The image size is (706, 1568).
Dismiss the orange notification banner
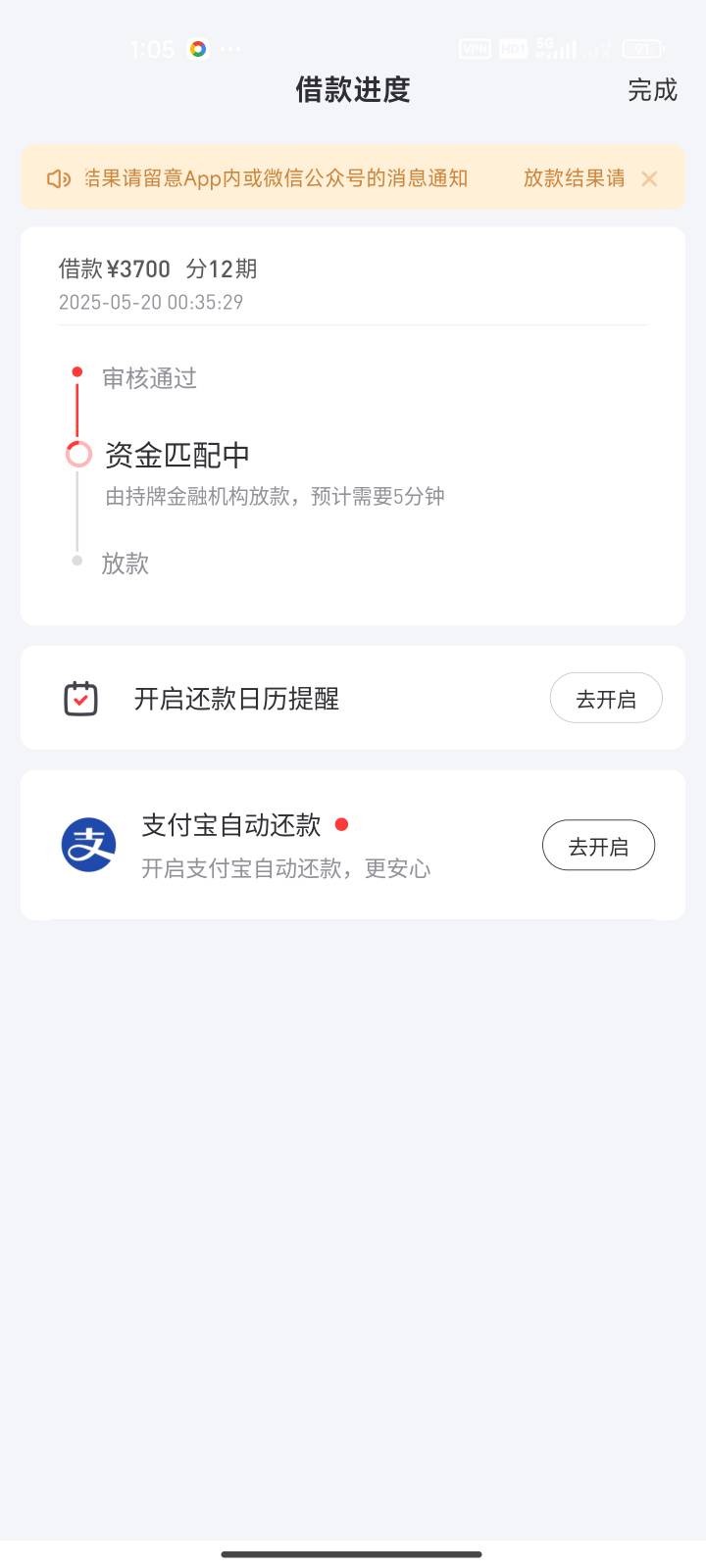[x=649, y=178]
